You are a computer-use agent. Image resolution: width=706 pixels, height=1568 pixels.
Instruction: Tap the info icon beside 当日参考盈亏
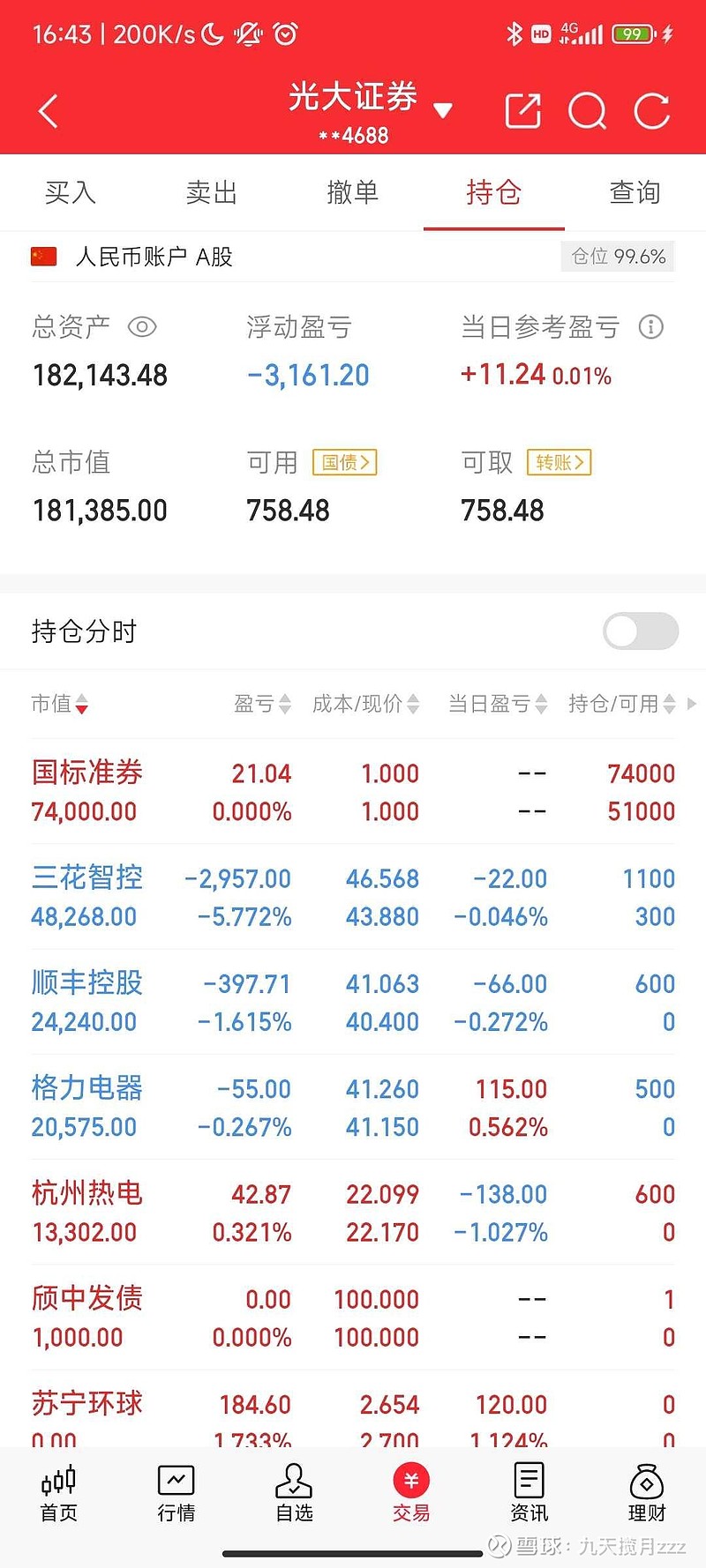pyautogui.click(x=650, y=326)
